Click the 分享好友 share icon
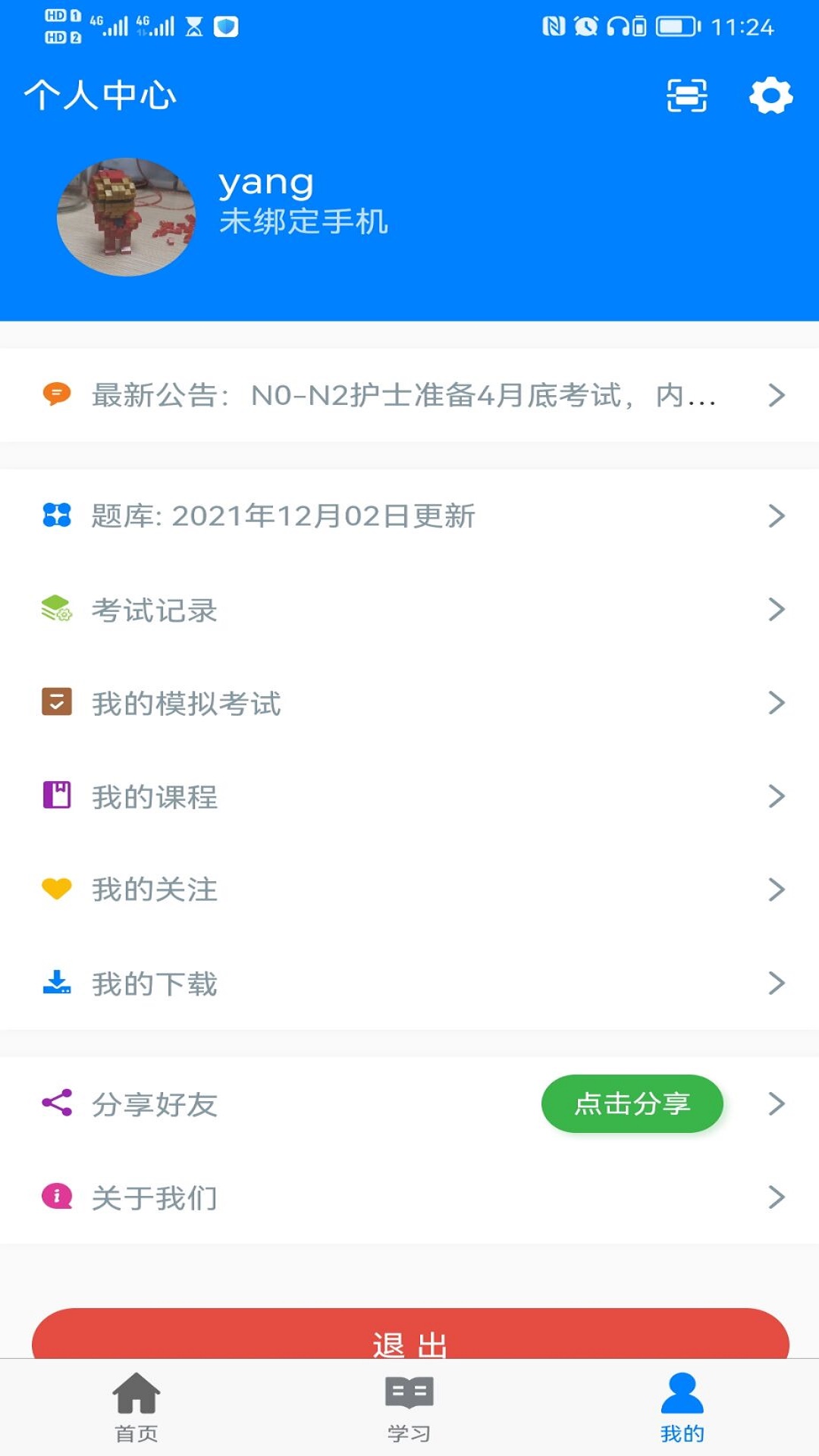The width and height of the screenshot is (819, 1456). tap(56, 1103)
